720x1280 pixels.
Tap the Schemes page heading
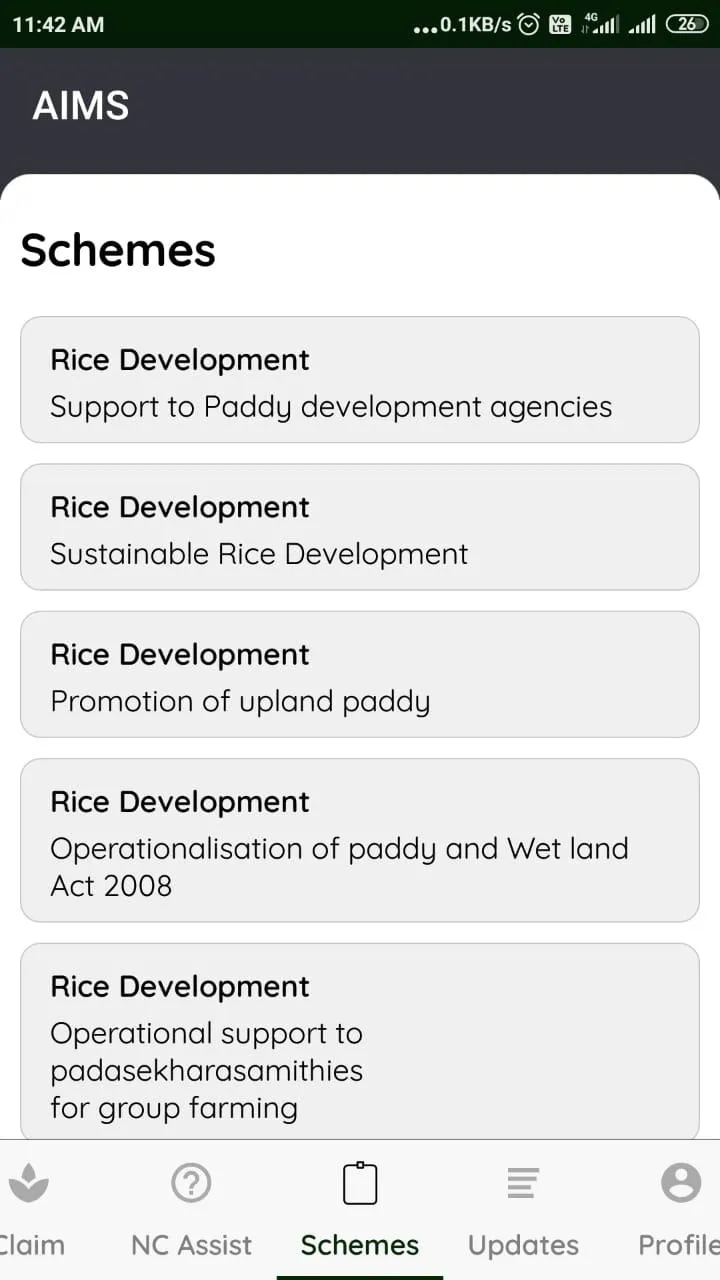117,251
